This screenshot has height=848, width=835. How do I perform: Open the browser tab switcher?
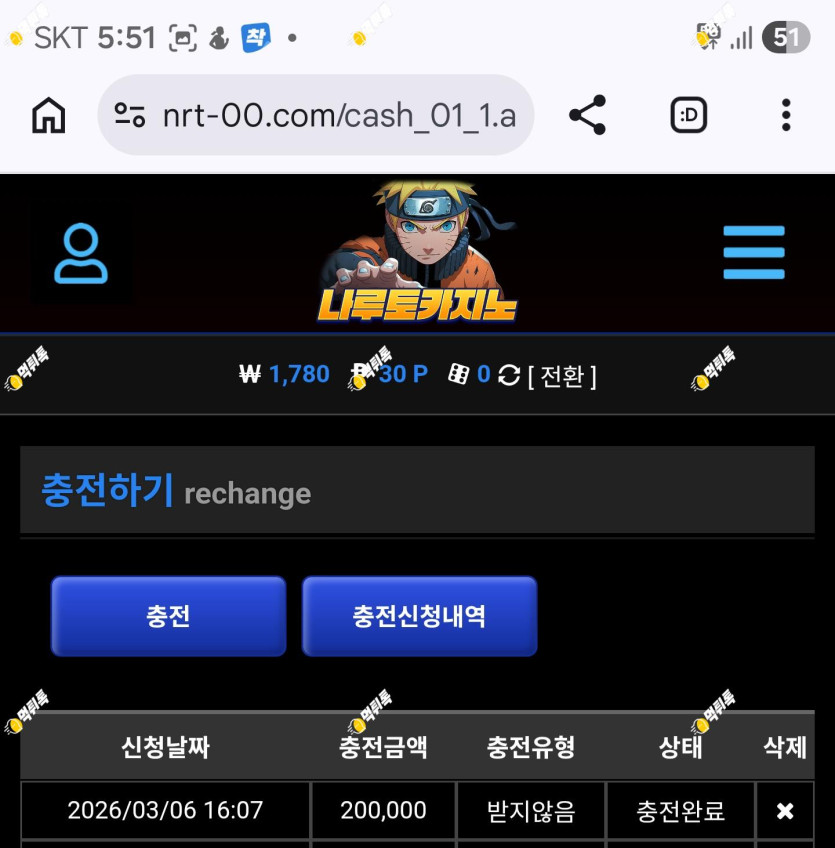[688, 115]
